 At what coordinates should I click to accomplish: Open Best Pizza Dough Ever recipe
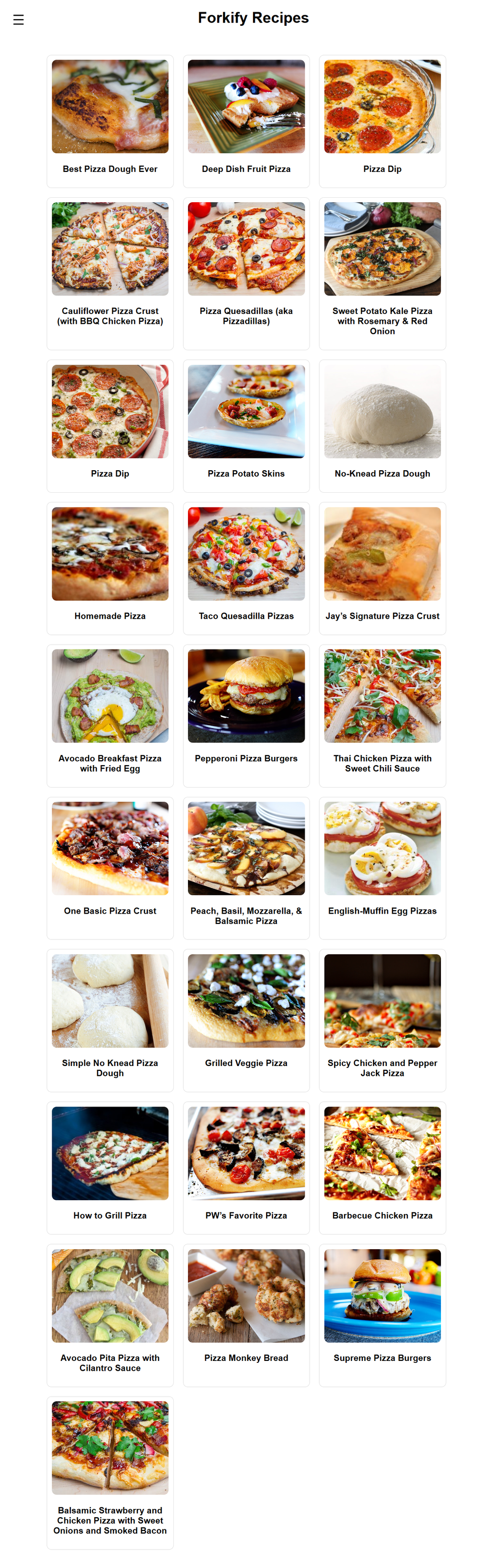point(110,121)
